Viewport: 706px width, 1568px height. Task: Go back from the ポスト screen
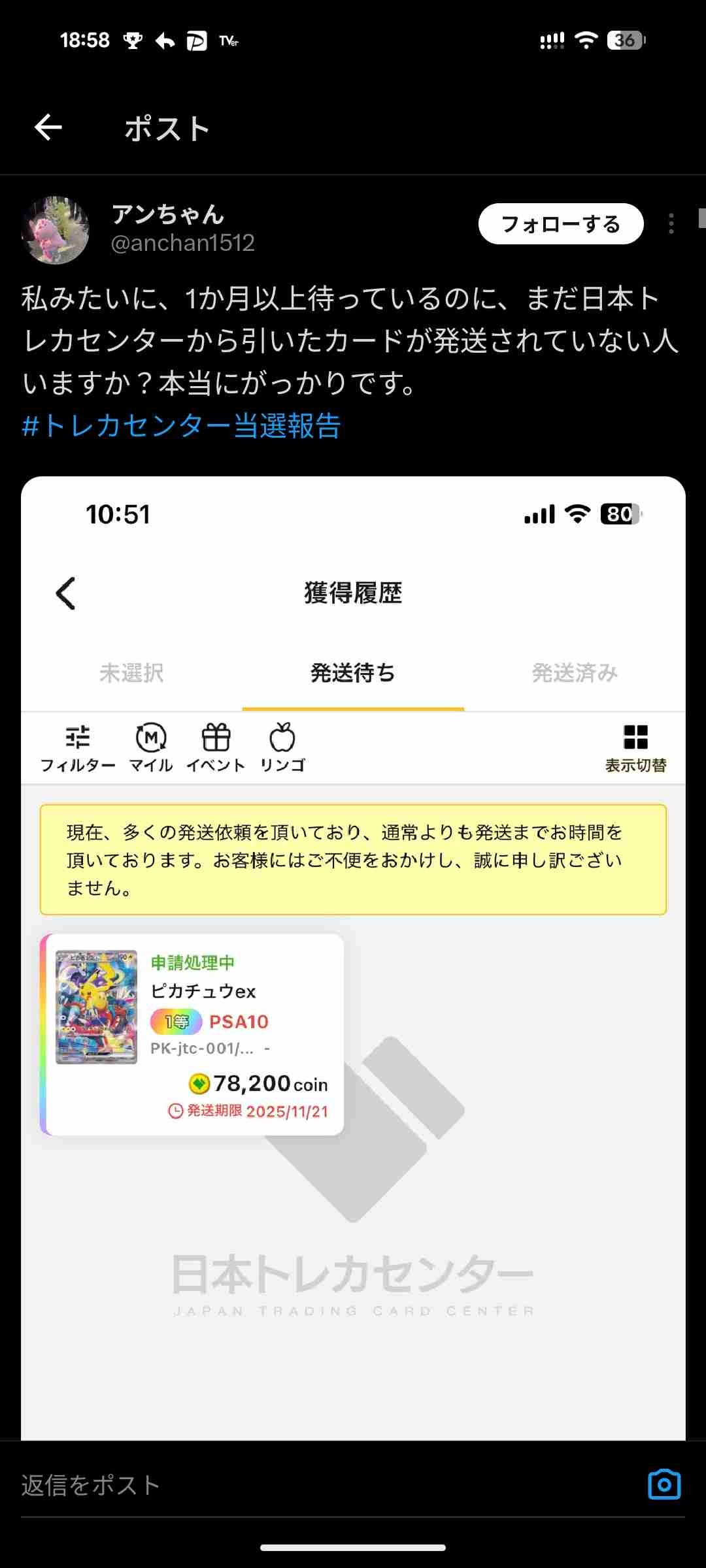[48, 127]
